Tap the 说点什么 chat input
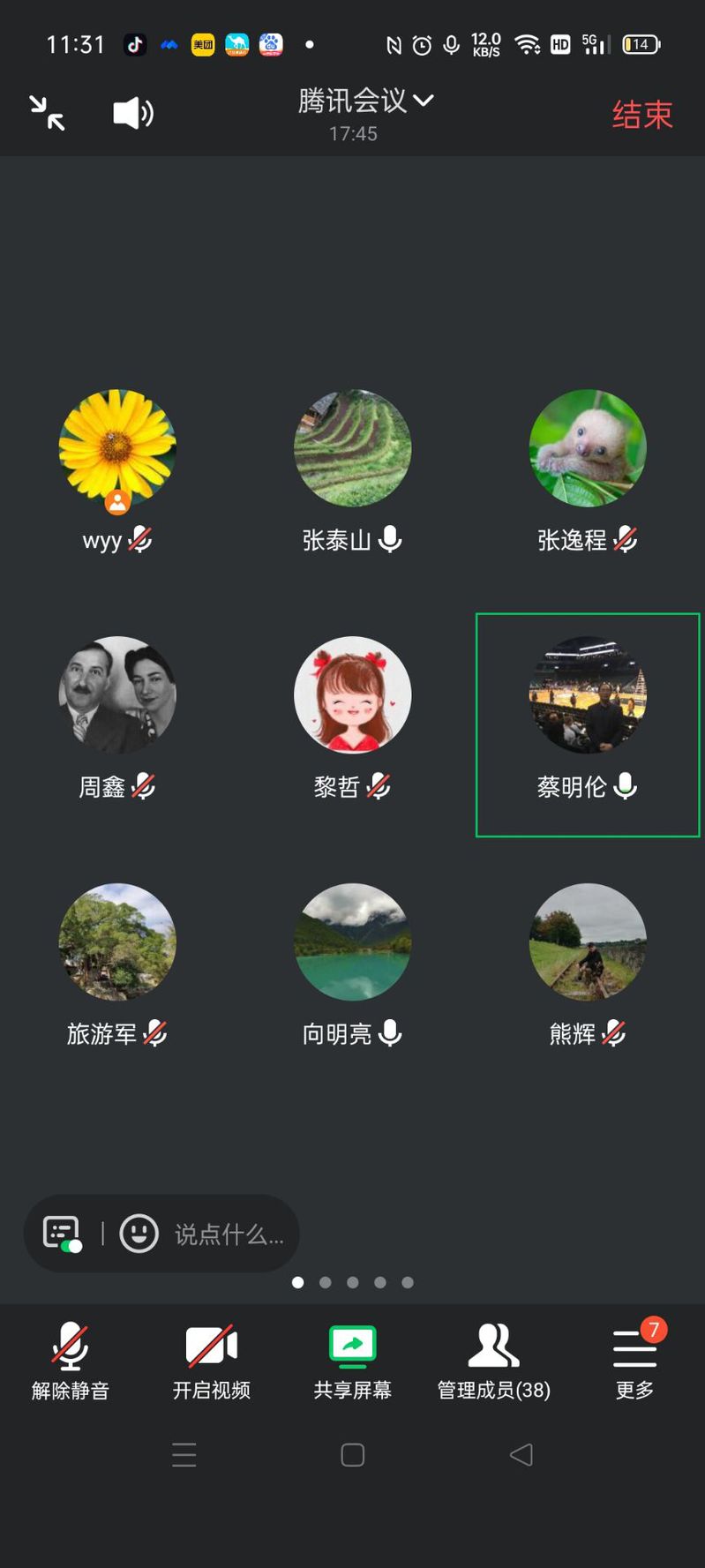The image size is (705, 1568). click(x=229, y=1234)
